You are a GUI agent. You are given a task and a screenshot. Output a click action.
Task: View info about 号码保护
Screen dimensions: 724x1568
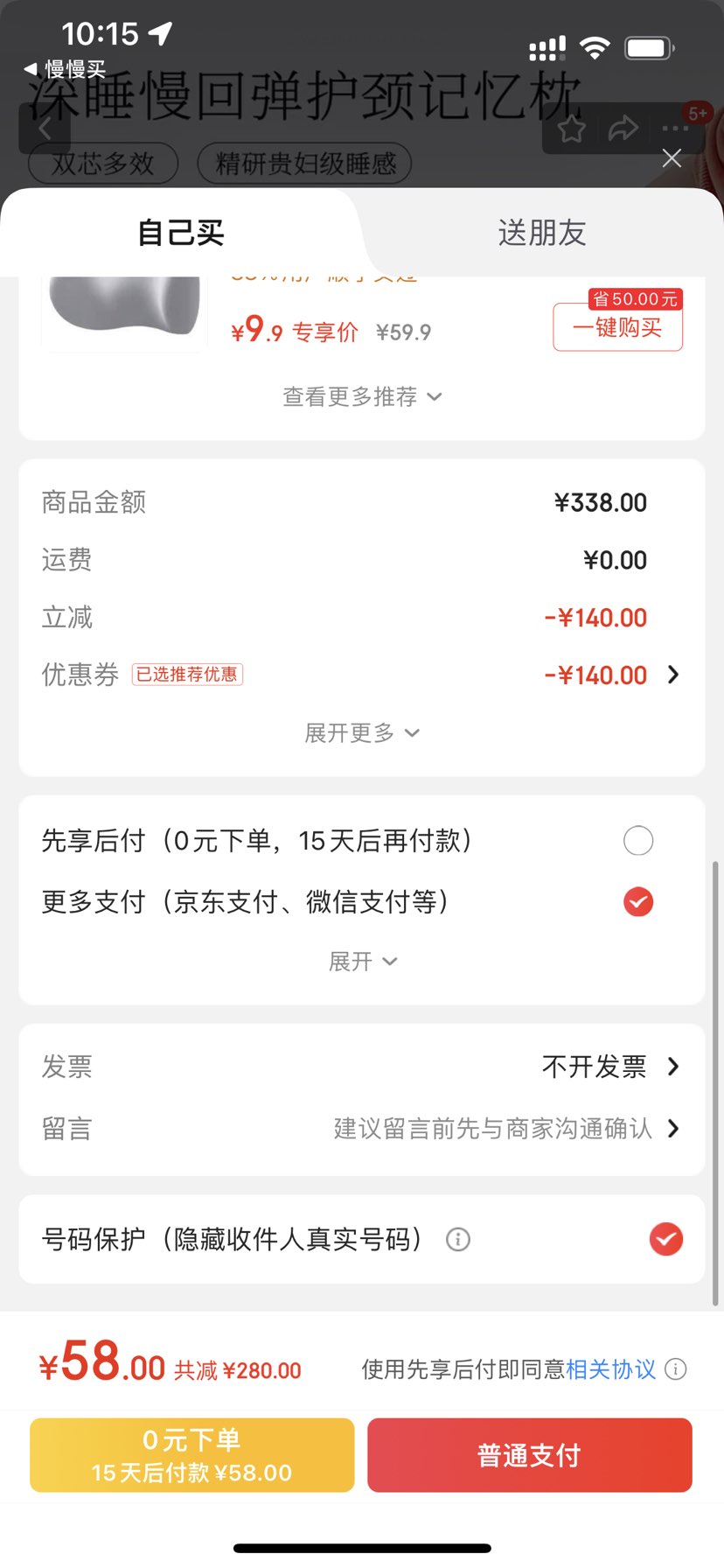[458, 1239]
